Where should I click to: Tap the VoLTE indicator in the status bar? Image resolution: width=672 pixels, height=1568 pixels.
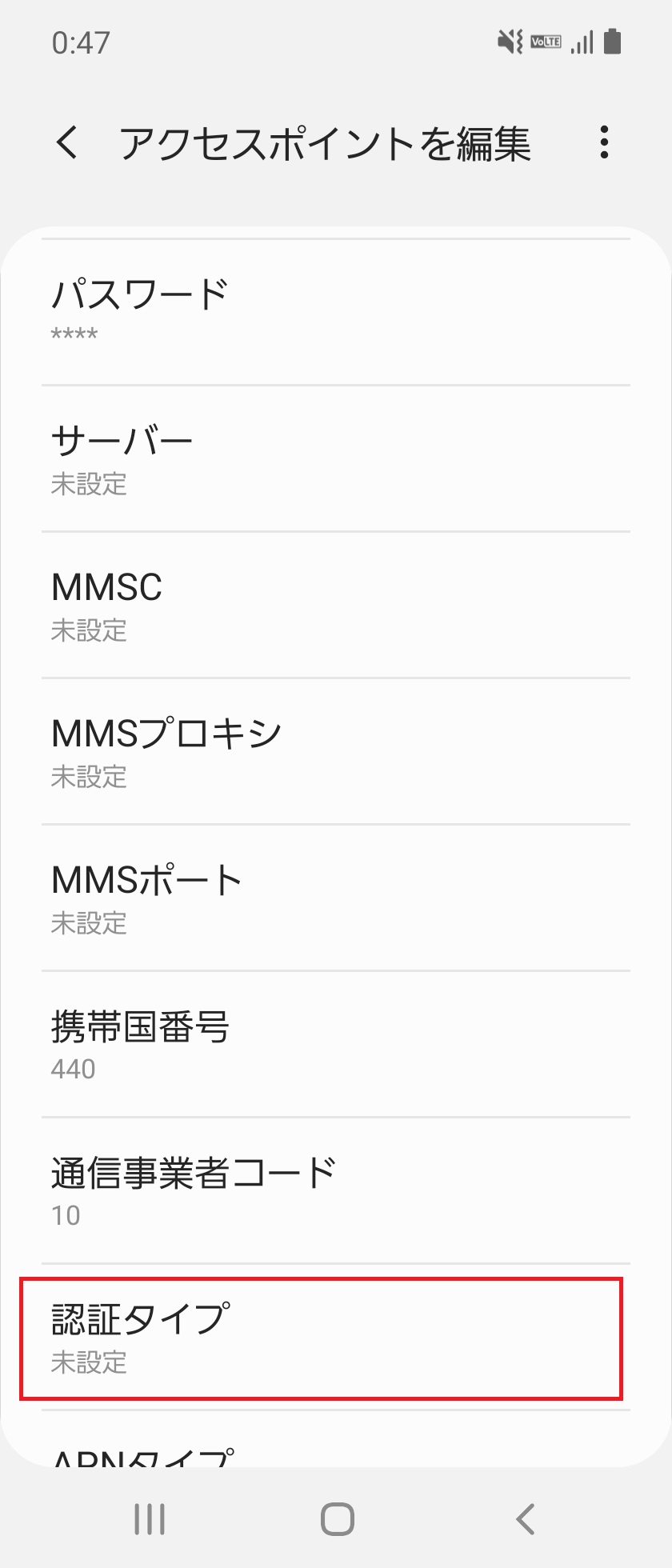click(545, 42)
